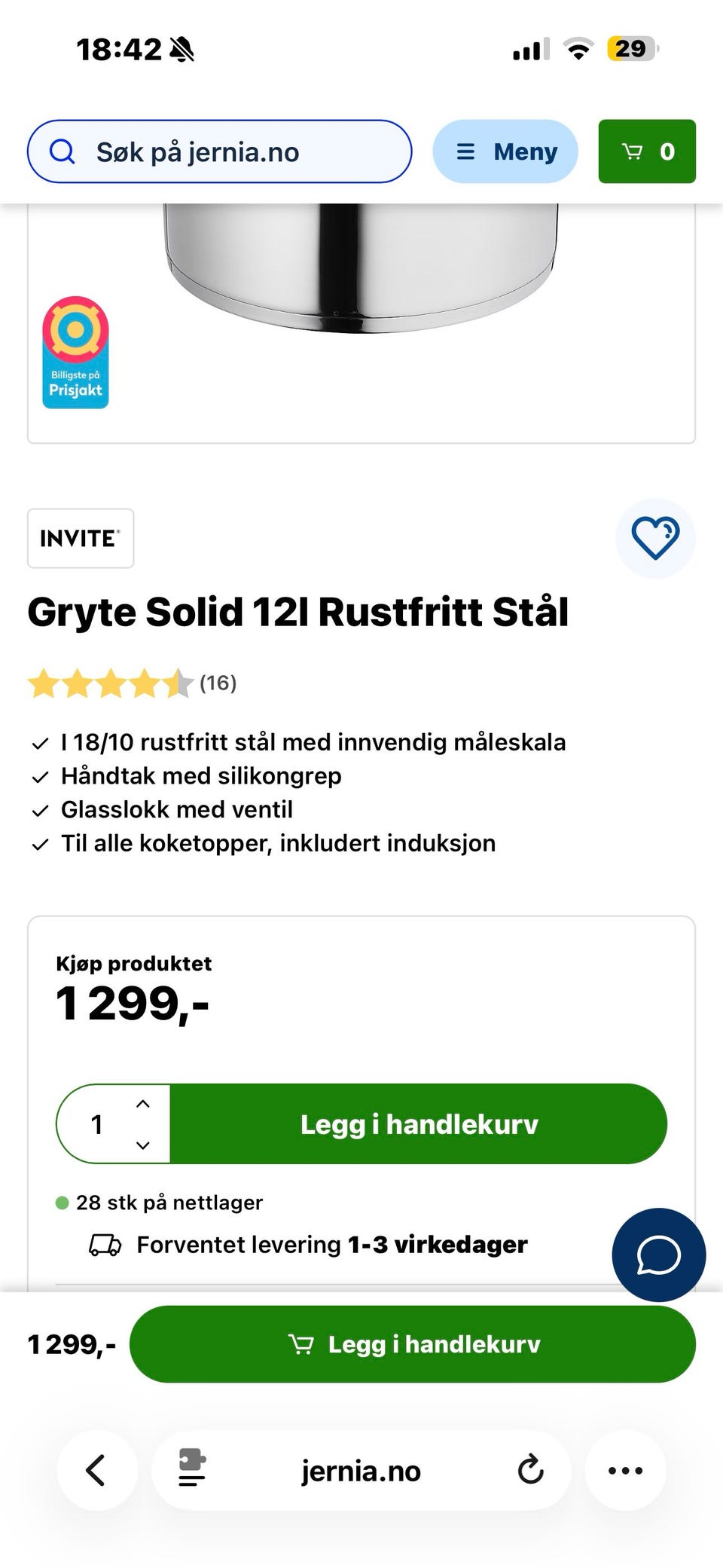
Task: Toggle the favorite heart for this product
Action: [x=655, y=537]
